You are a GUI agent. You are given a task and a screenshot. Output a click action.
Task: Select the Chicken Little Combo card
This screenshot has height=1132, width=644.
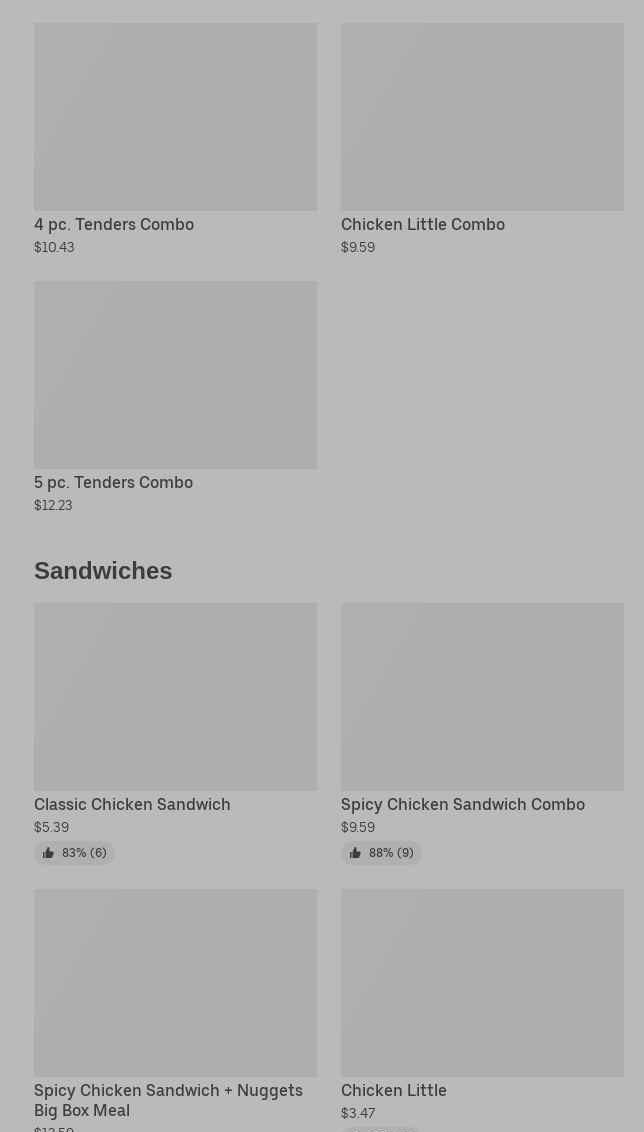pos(482,139)
